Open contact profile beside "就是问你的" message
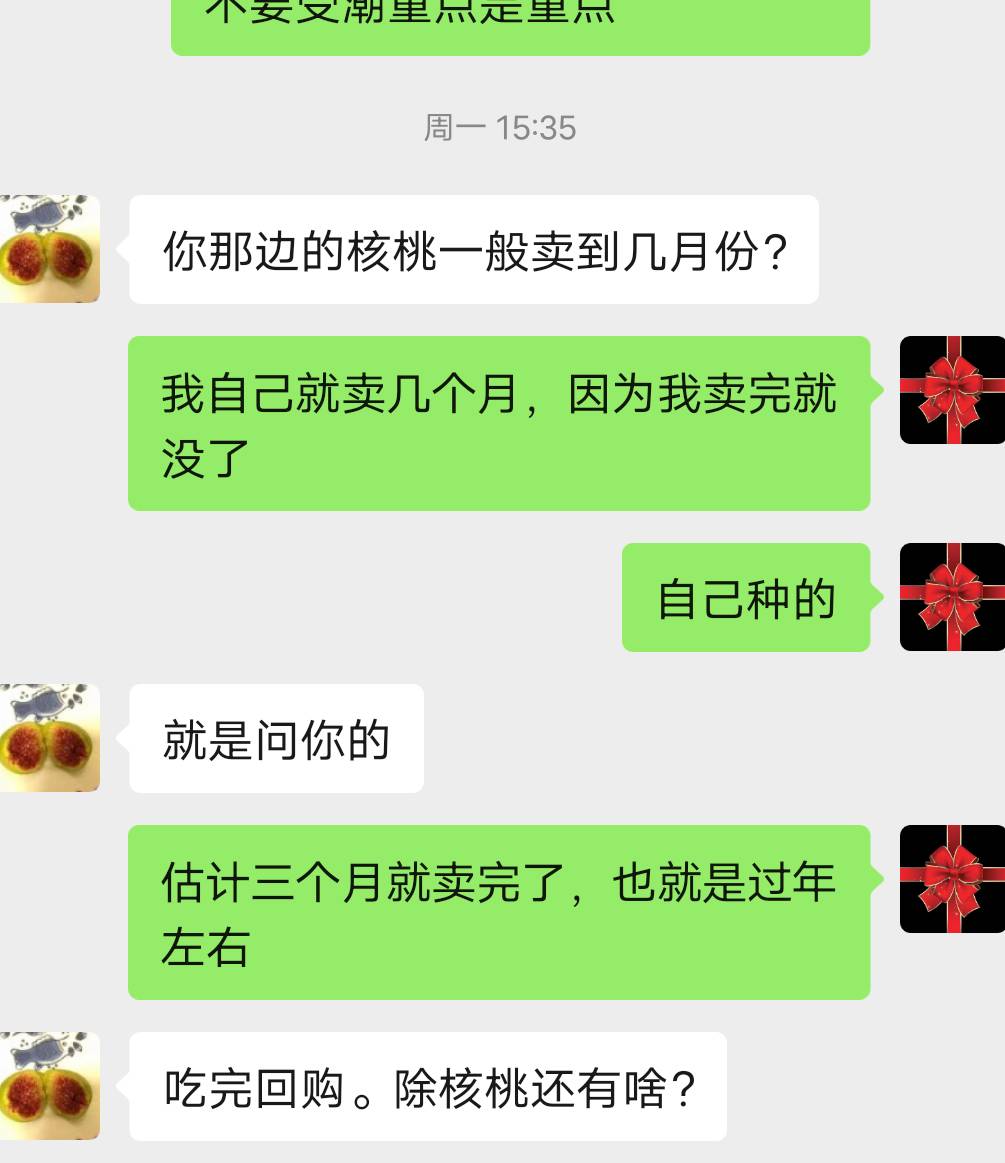This screenshot has width=1005, height=1163. point(50,738)
